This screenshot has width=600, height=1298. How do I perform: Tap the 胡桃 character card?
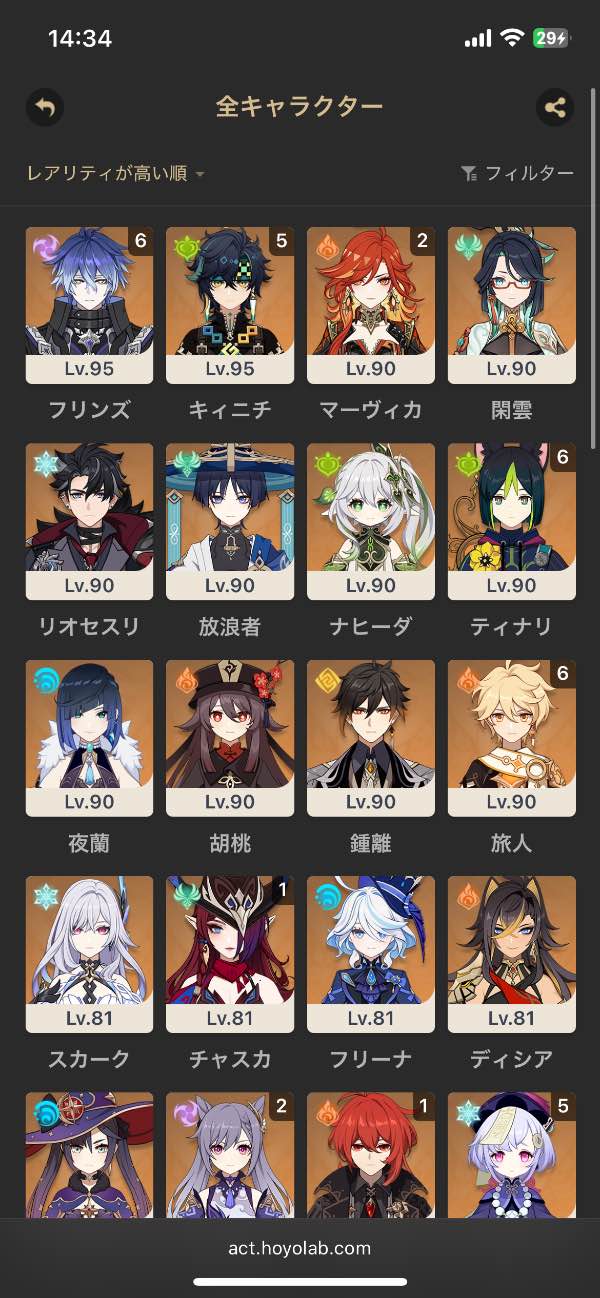click(x=230, y=737)
